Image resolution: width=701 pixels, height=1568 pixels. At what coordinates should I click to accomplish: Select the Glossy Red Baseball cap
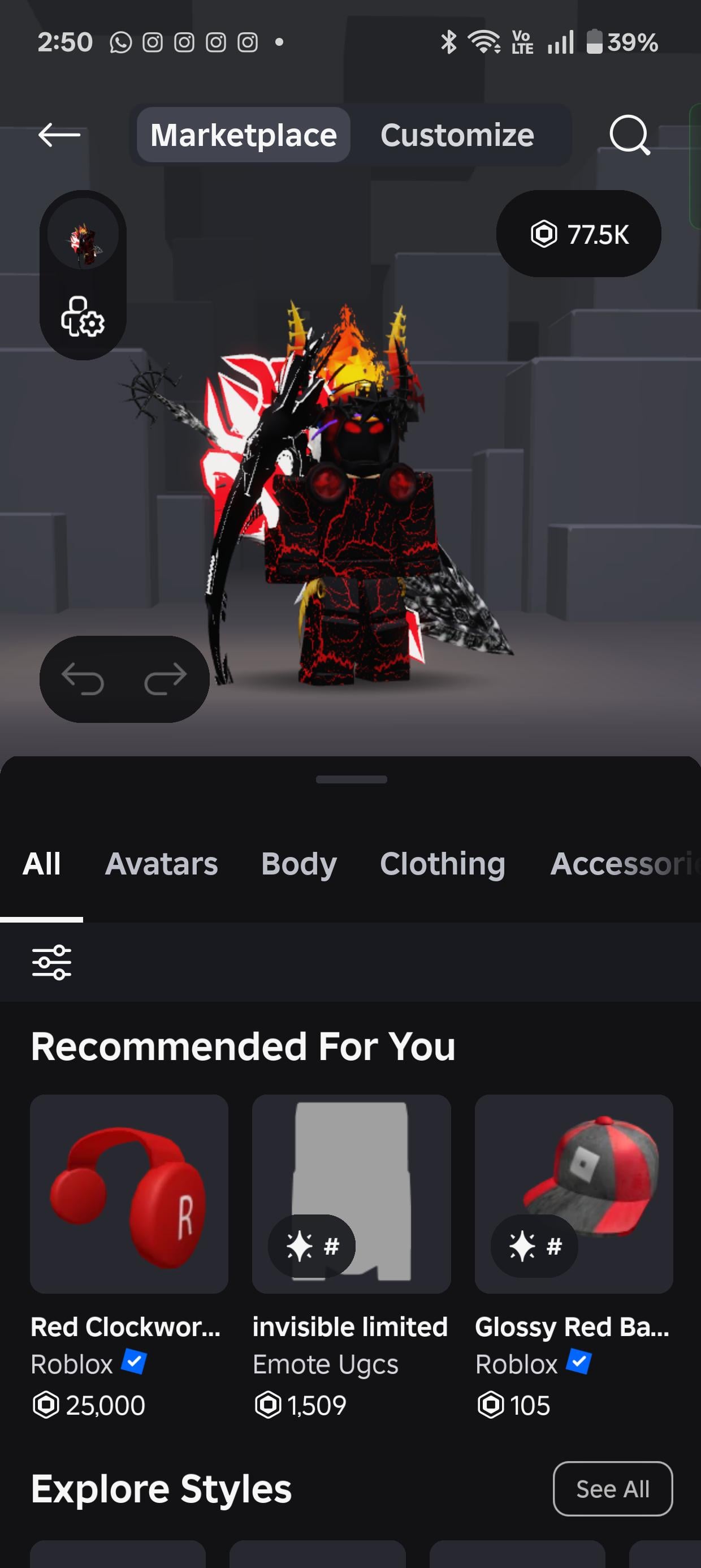coord(573,1194)
